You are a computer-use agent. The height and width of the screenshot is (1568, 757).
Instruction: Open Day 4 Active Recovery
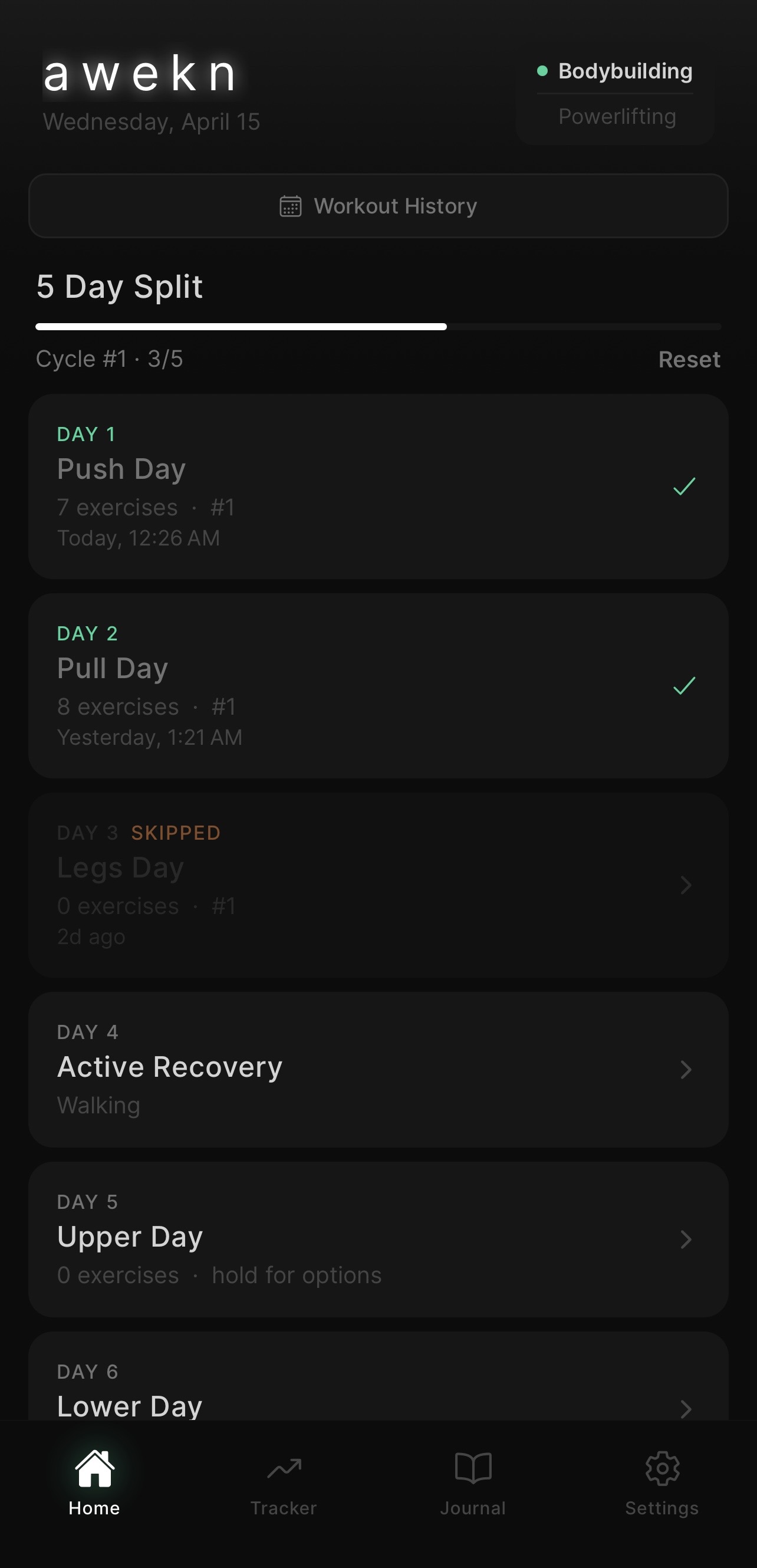pos(378,1070)
